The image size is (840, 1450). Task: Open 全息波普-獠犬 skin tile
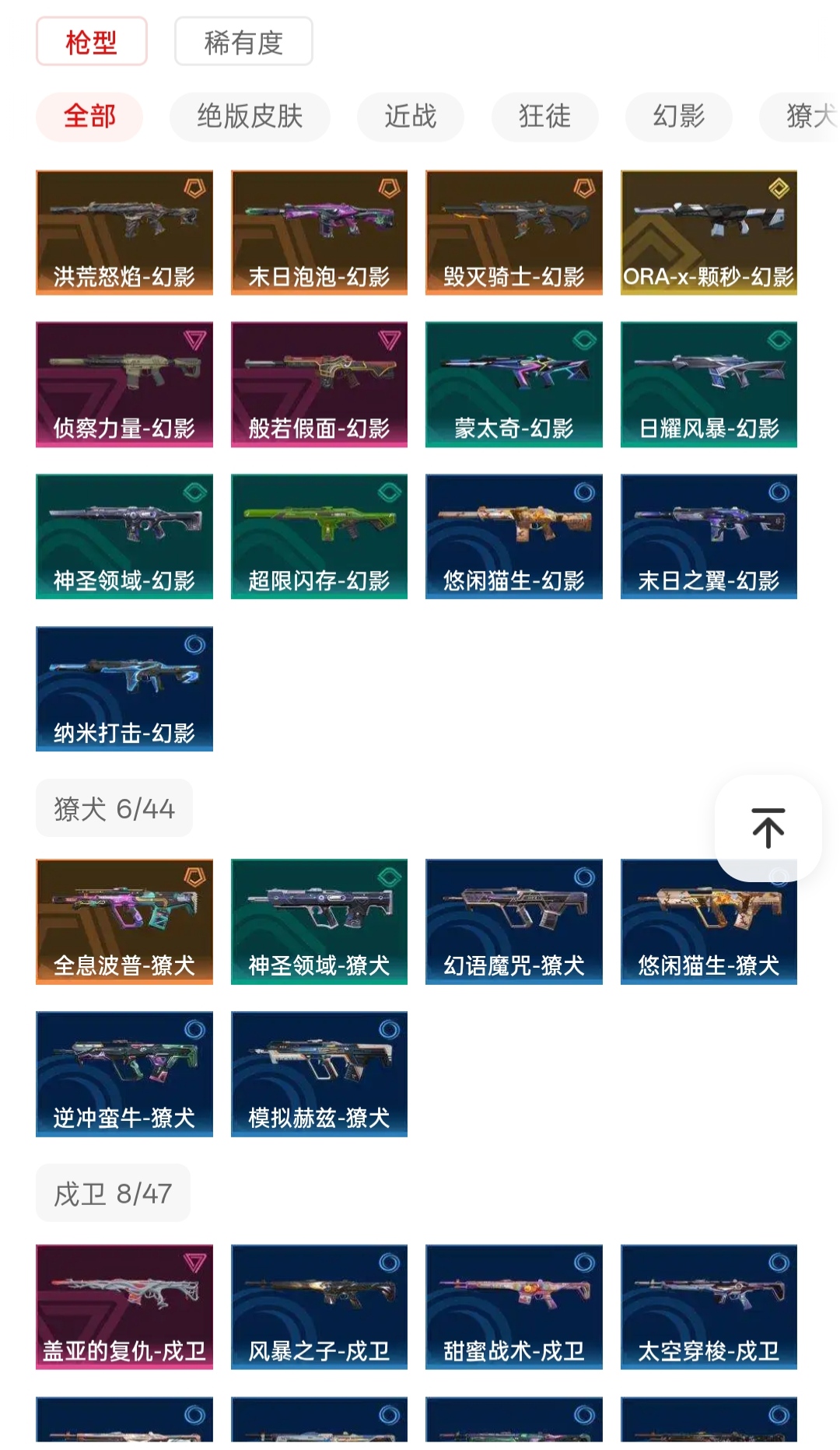coord(124,921)
